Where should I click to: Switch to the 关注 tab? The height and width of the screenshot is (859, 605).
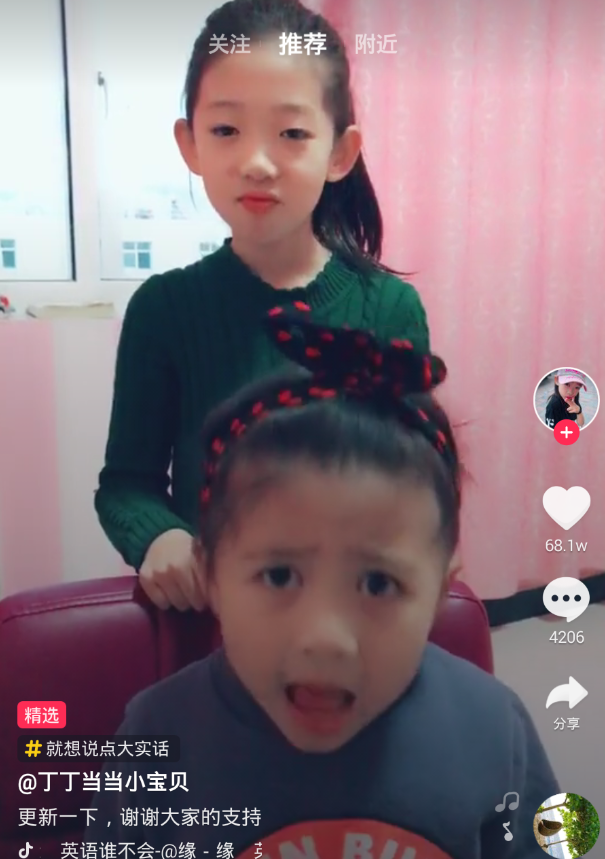pyautogui.click(x=229, y=45)
